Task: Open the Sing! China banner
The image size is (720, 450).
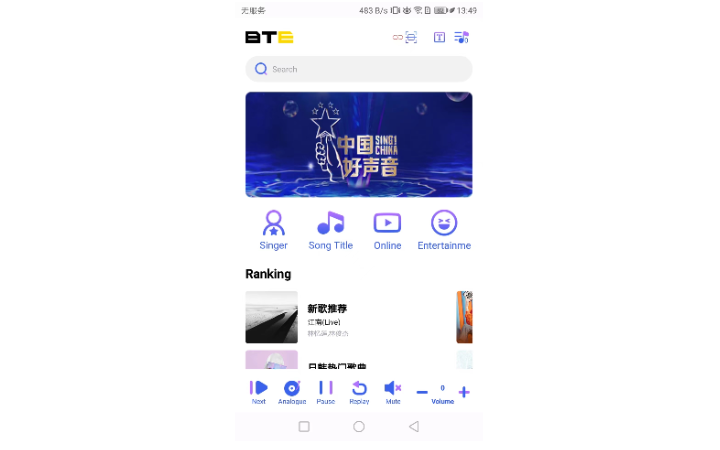Action: click(x=358, y=145)
